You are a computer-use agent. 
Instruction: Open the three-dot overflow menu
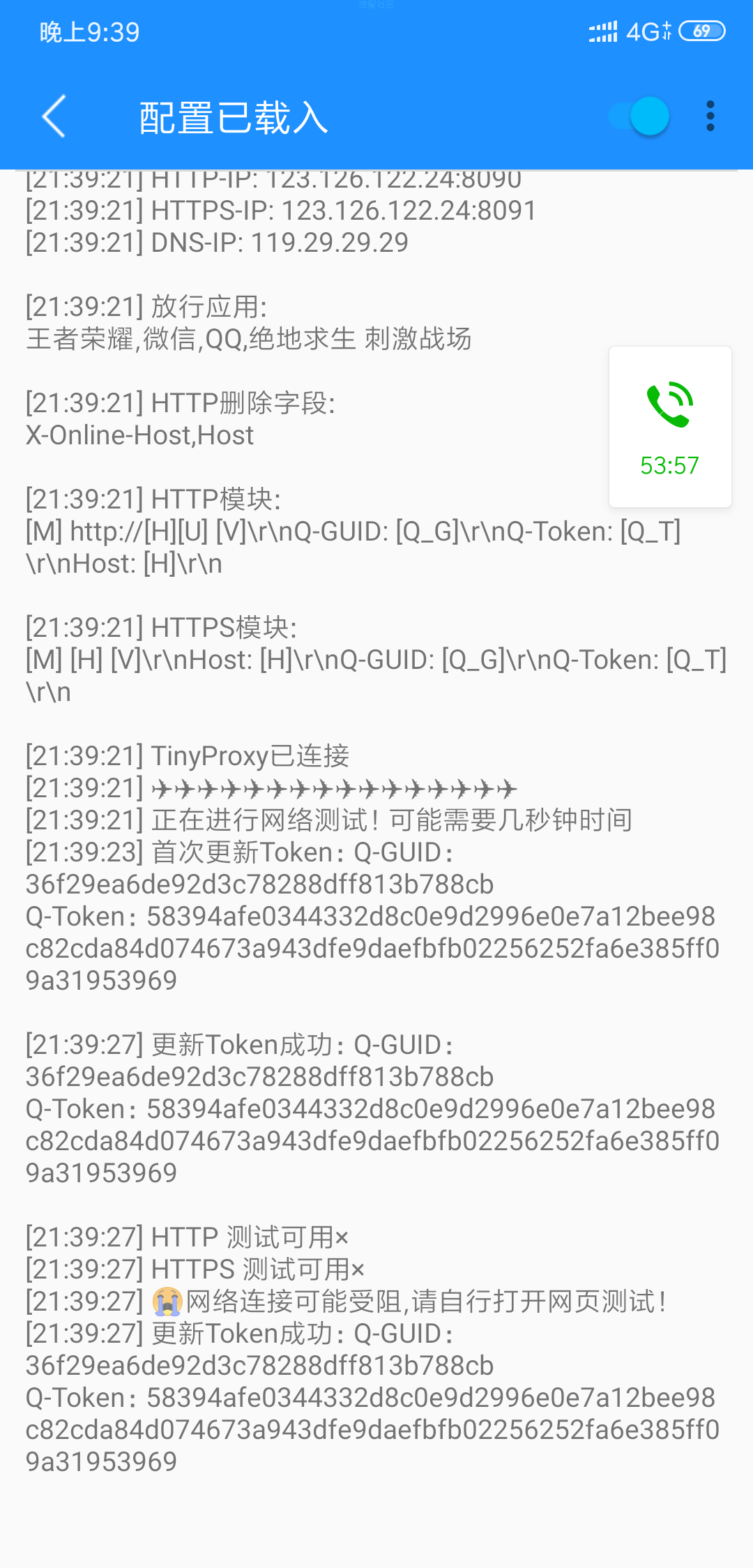[710, 116]
